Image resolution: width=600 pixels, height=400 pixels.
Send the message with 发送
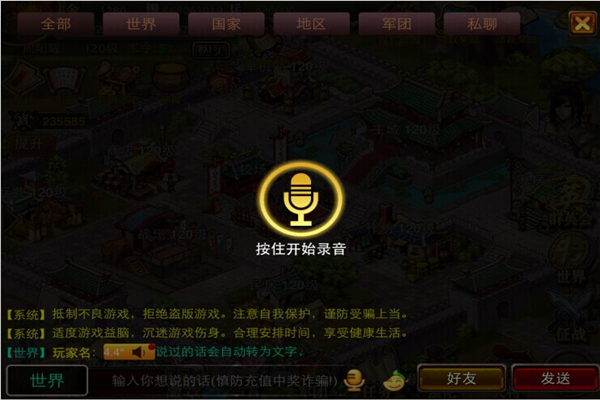(x=556, y=379)
